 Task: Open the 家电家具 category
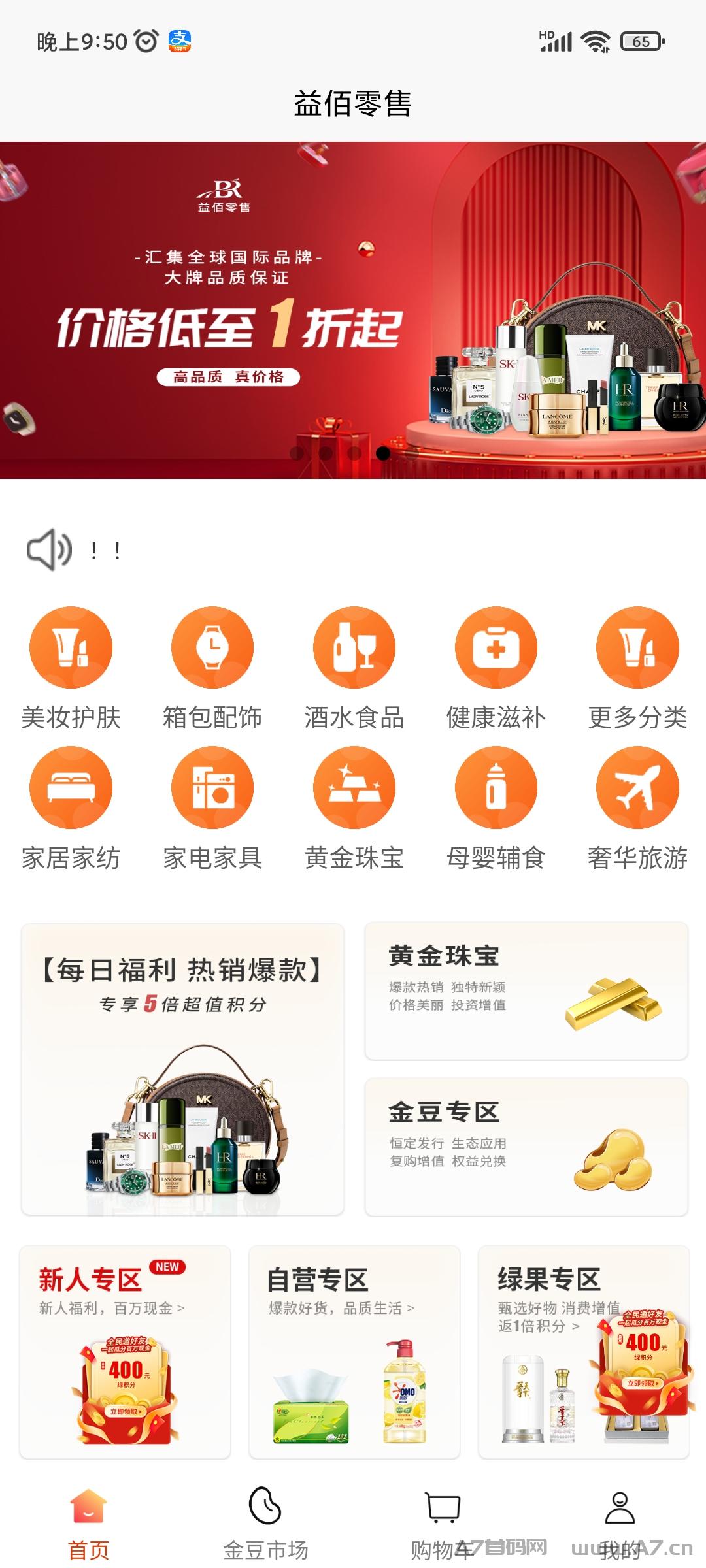212,809
